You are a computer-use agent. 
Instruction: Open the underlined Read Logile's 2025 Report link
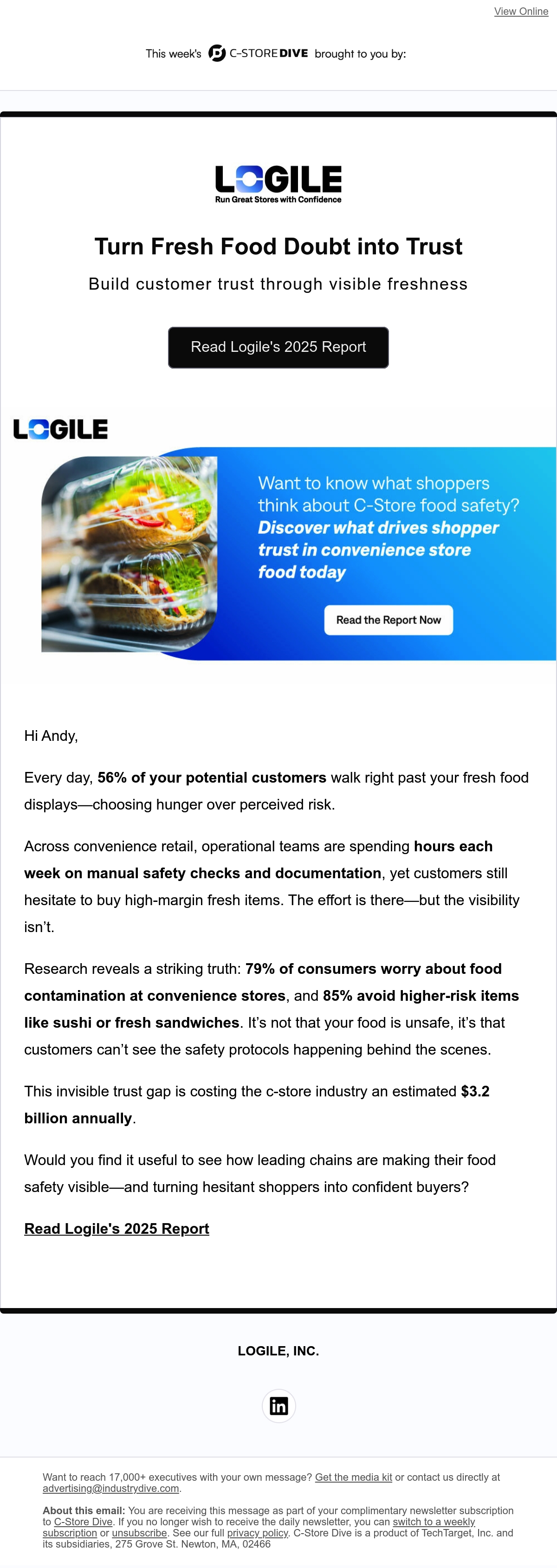click(x=117, y=1228)
